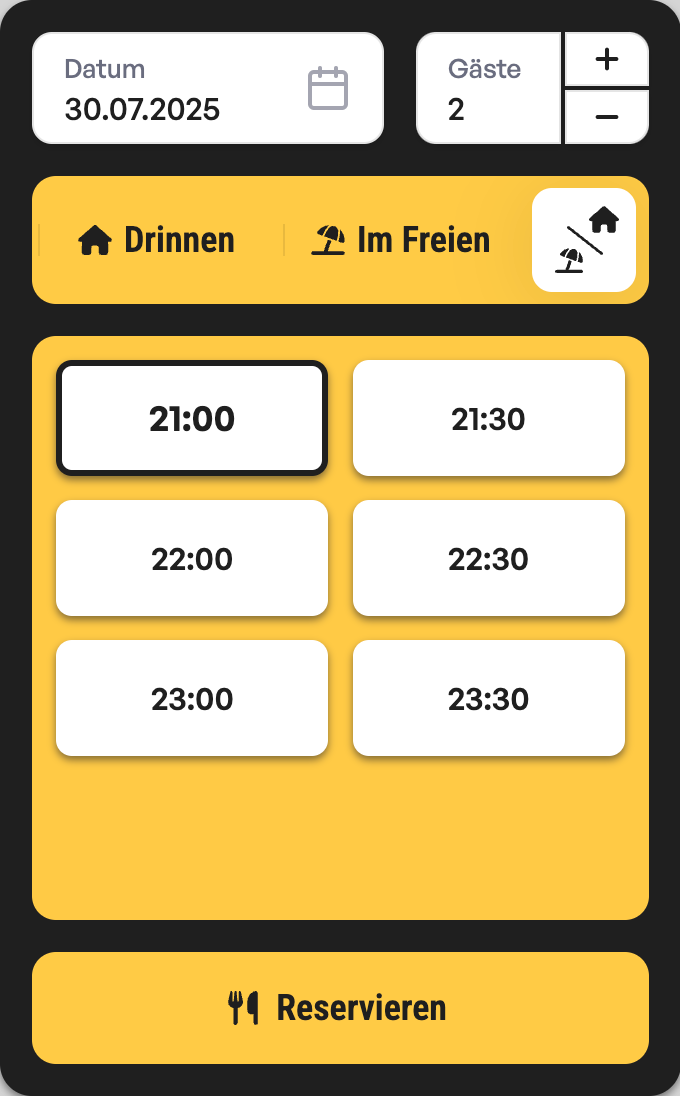This screenshot has height=1096, width=680.
Task: Switch to Drinnen seating
Action: 157,240
